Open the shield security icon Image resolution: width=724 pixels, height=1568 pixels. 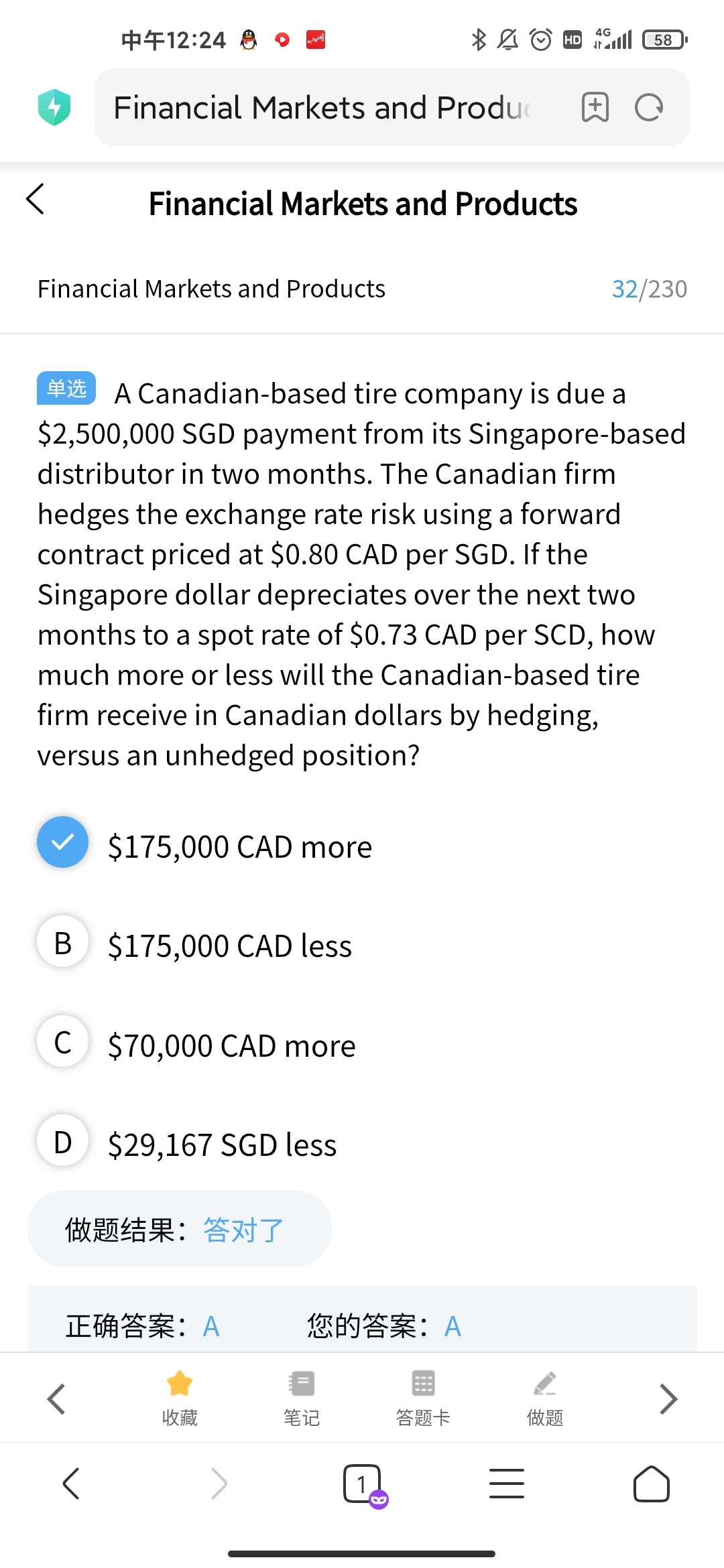coord(55,107)
